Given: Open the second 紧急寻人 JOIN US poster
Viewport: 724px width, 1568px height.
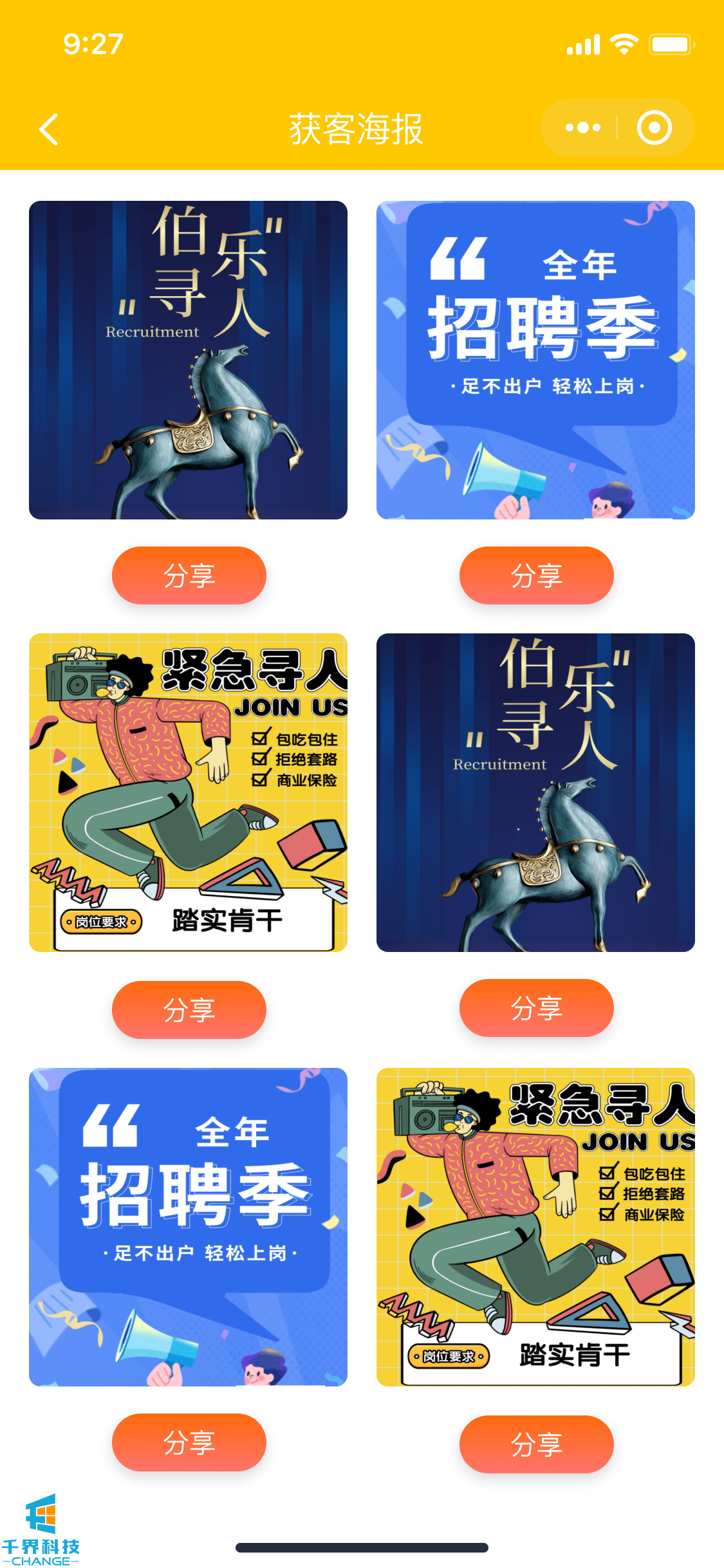Looking at the screenshot, I should tap(535, 1227).
